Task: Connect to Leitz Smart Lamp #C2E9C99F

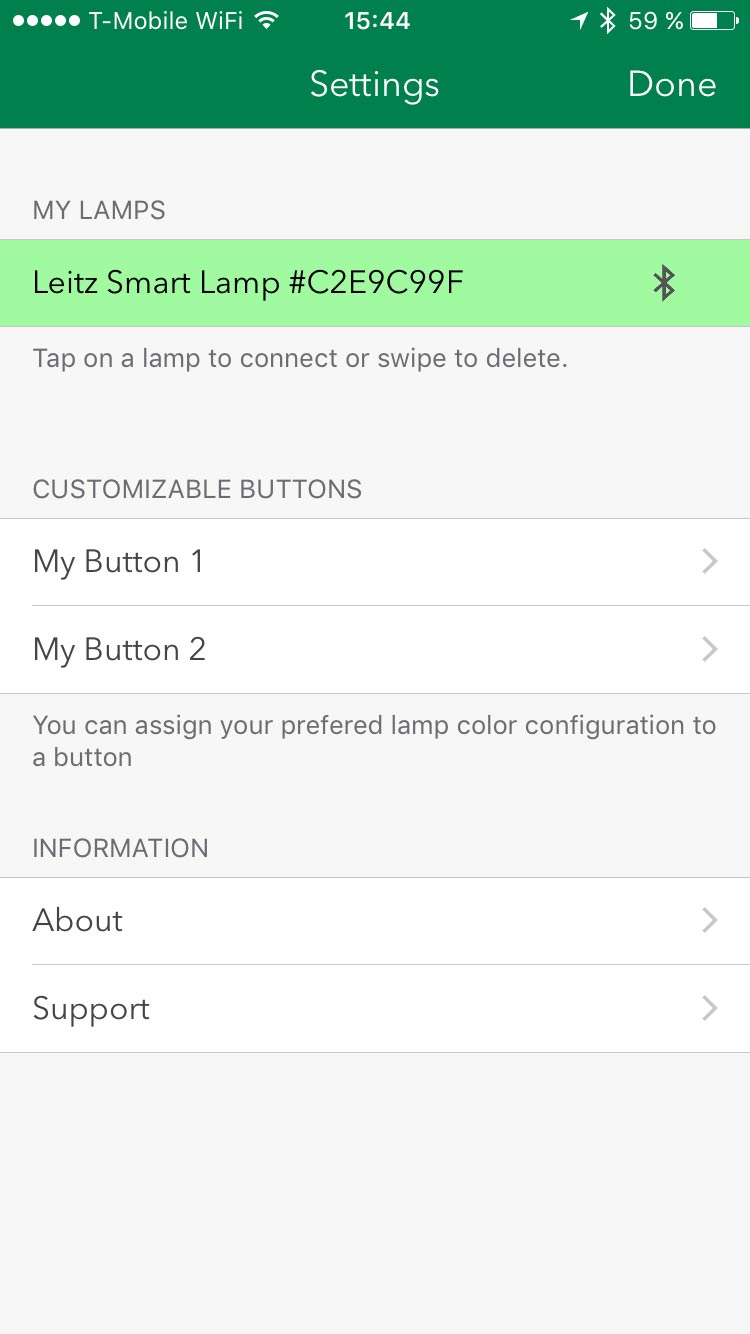Action: point(375,283)
